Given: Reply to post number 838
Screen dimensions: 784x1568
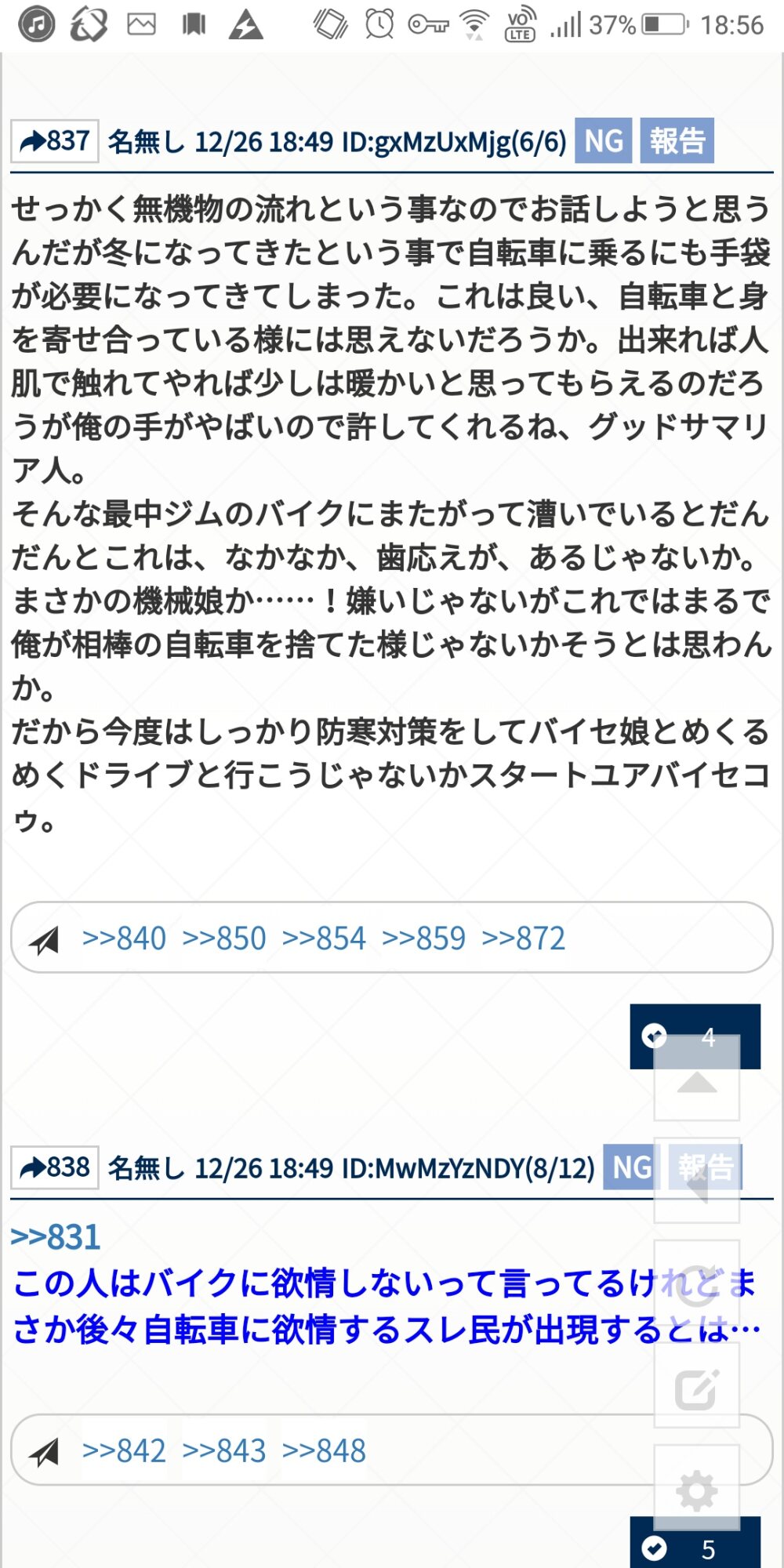Looking at the screenshot, I should pyautogui.click(x=54, y=1167).
